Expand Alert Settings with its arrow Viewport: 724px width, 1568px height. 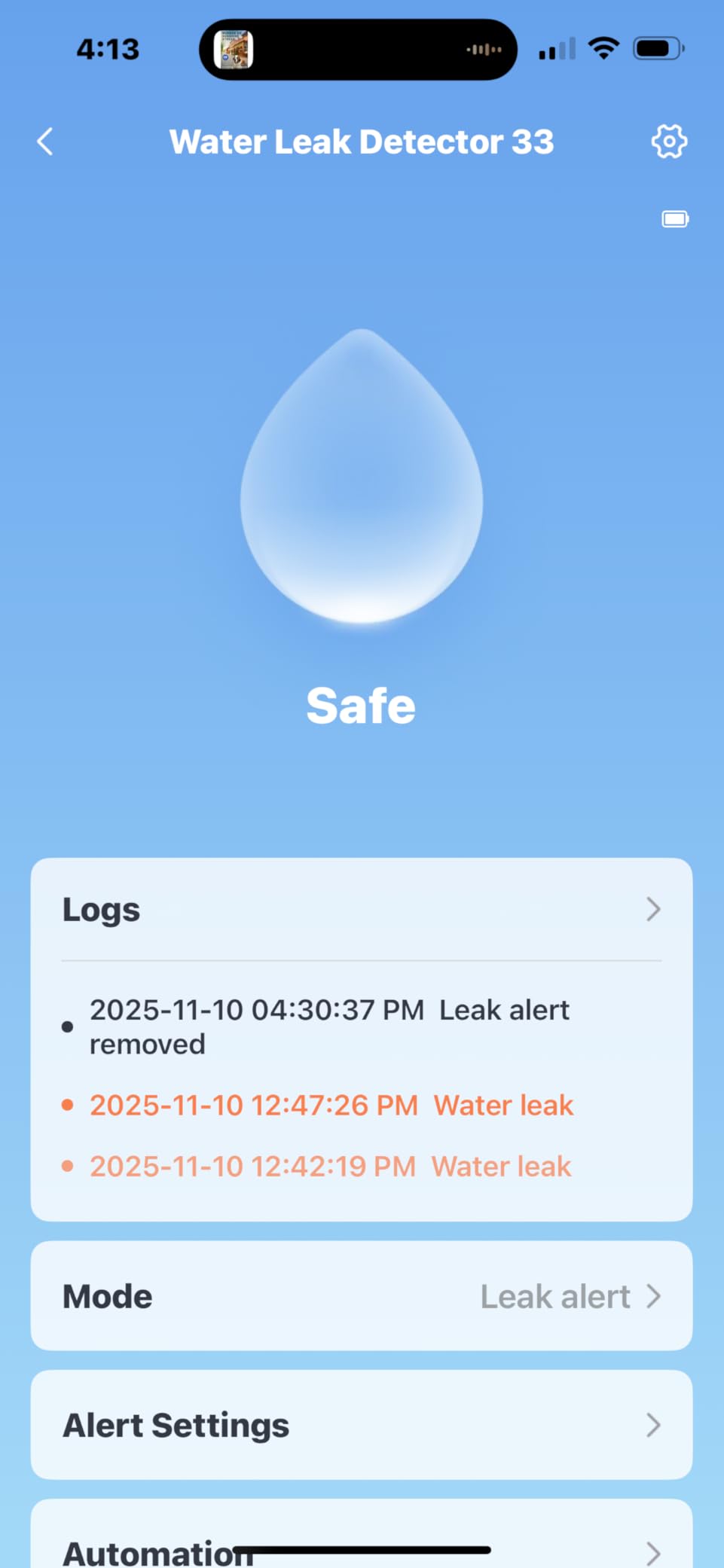652,1424
